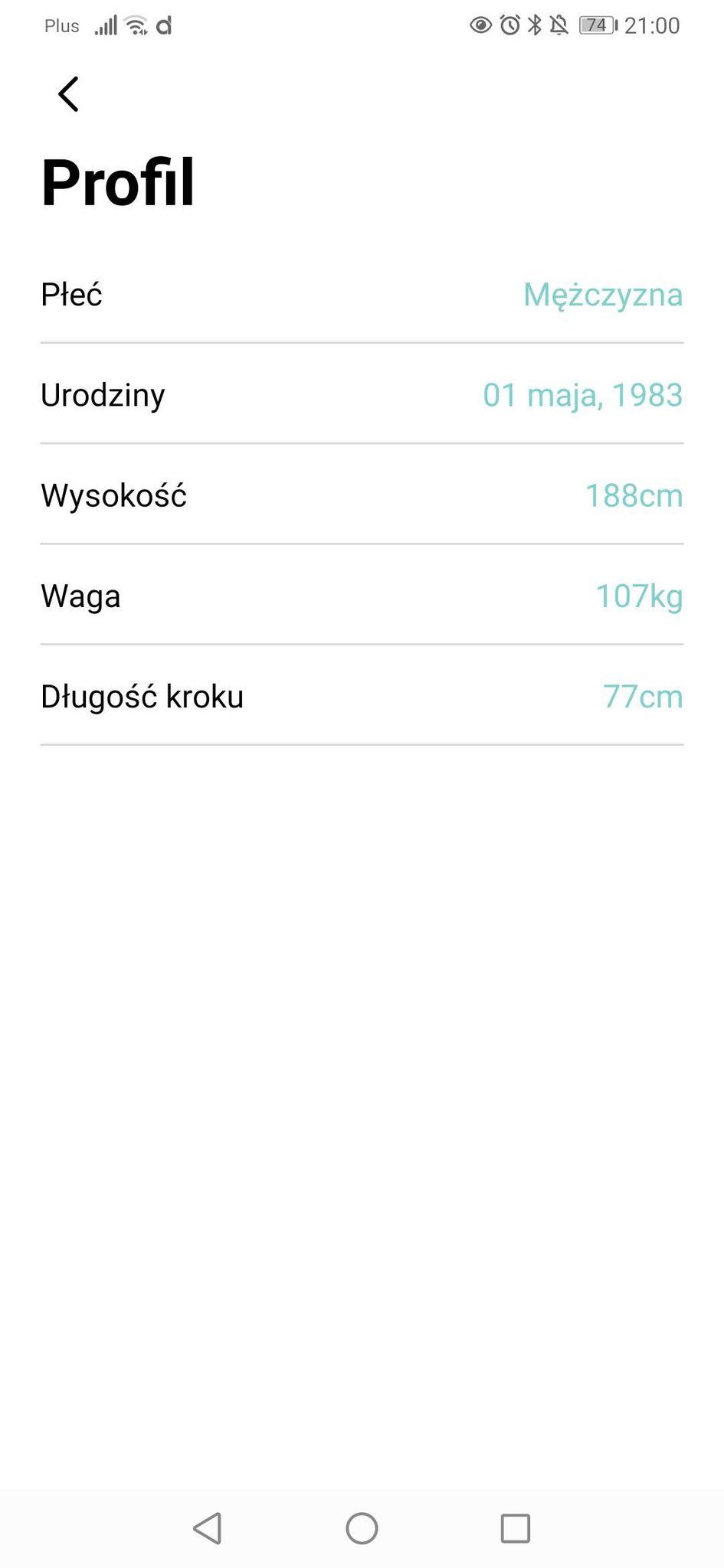Change the Płeć (gender) setting
This screenshot has height=1568, width=724.
click(362, 294)
